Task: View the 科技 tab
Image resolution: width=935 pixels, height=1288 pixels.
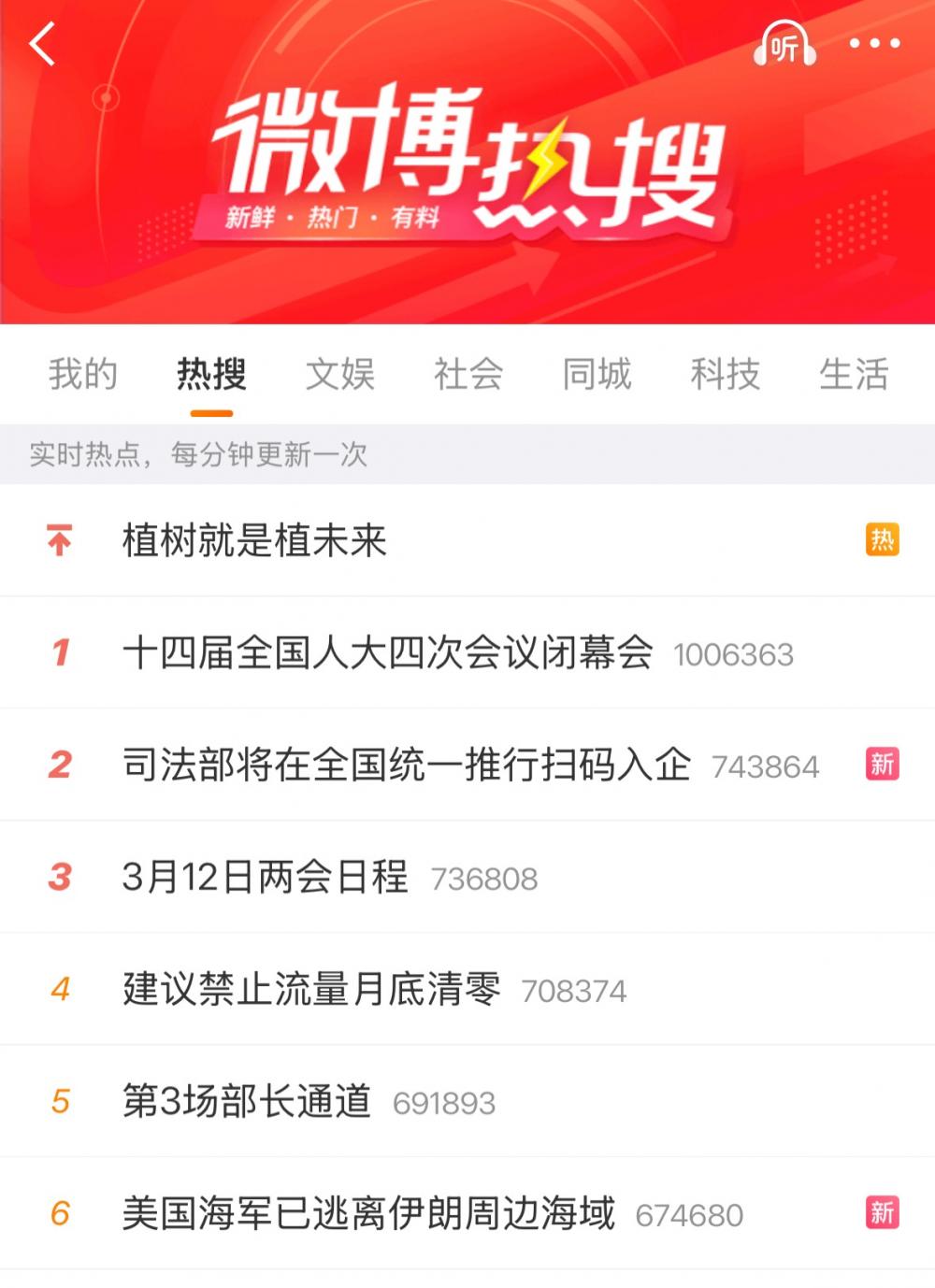Action: tap(725, 374)
